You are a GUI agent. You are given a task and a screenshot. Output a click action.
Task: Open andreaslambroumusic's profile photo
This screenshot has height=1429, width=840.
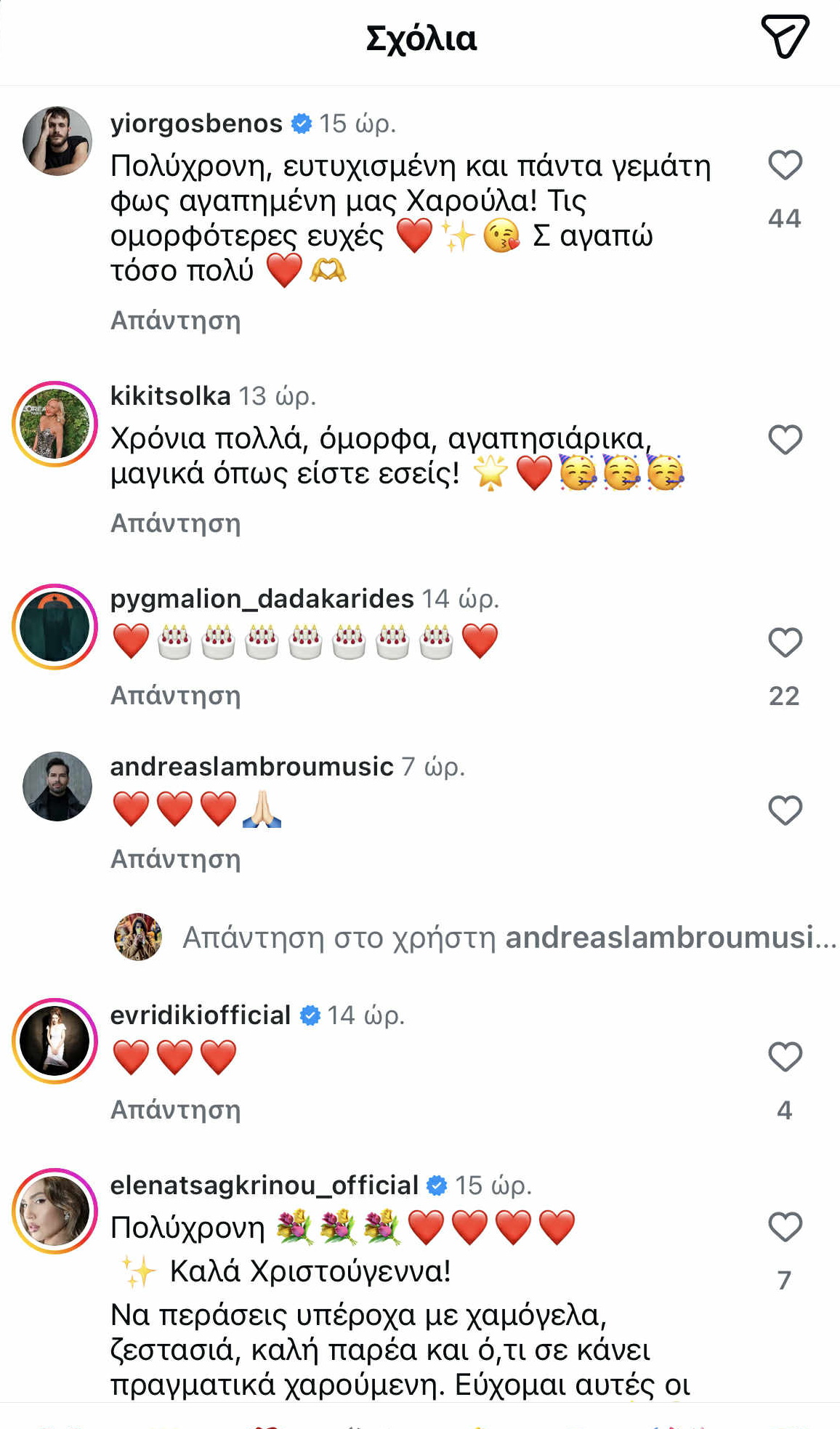click(57, 786)
